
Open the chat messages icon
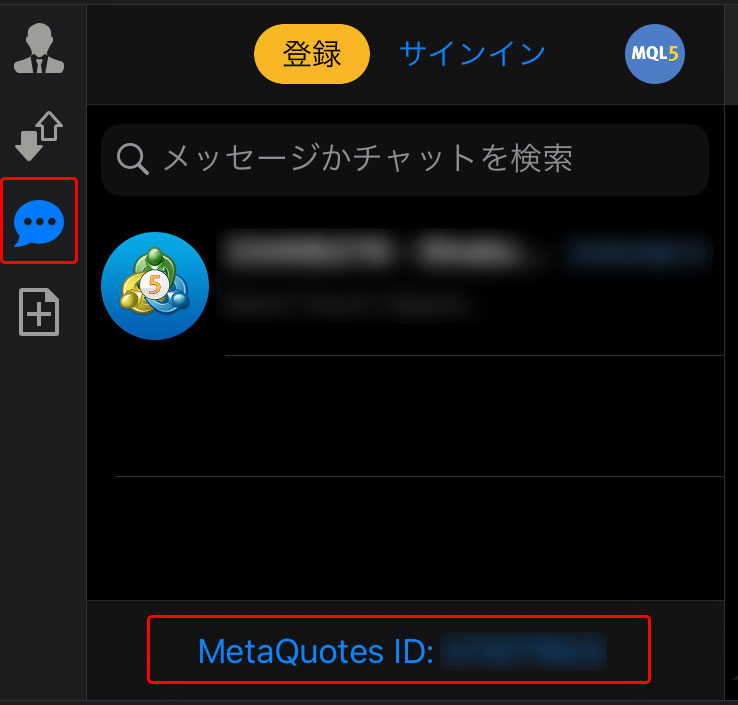(39, 222)
